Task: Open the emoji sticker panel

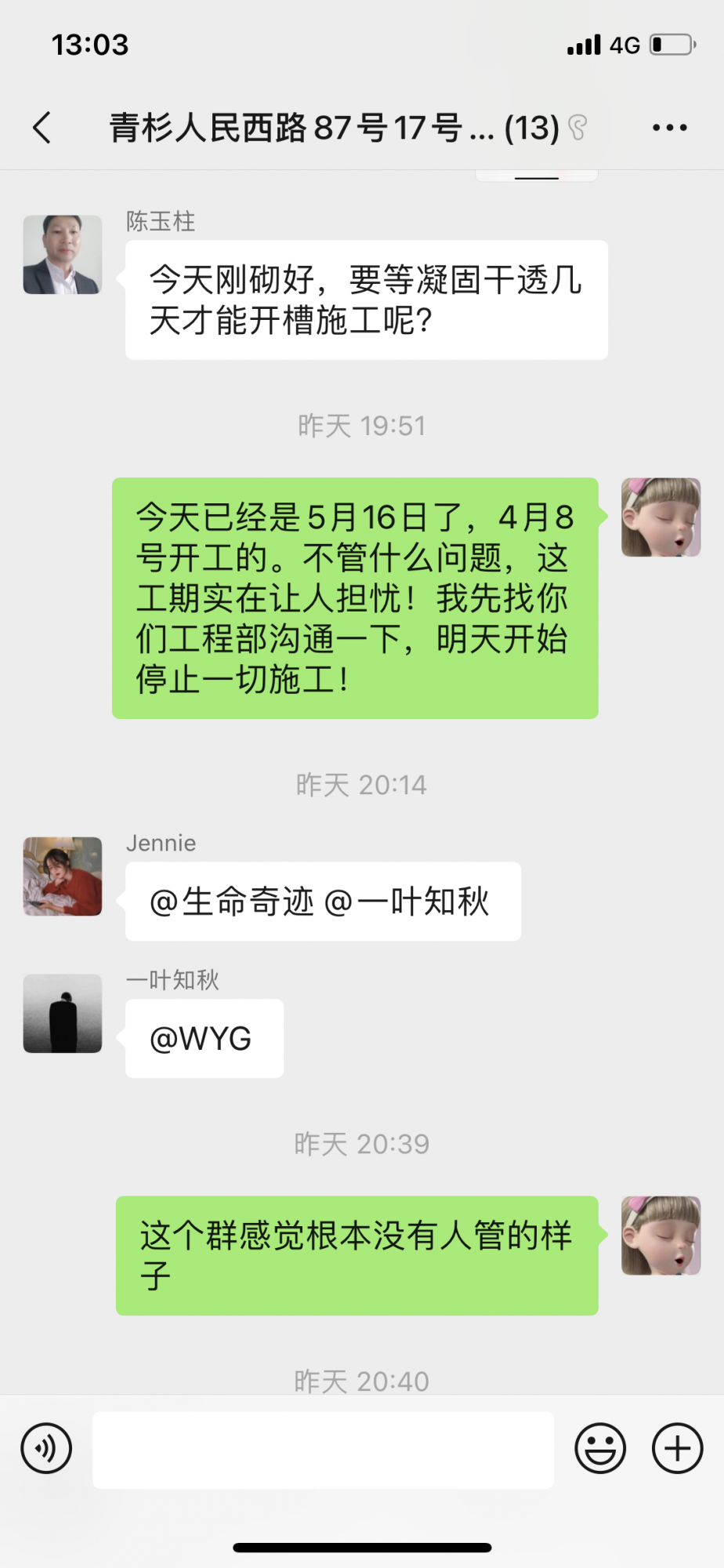Action: (x=600, y=1448)
